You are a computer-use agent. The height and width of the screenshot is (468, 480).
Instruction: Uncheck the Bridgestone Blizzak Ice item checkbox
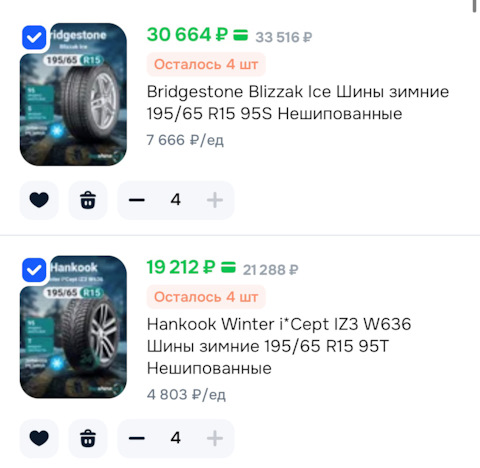coord(34,37)
